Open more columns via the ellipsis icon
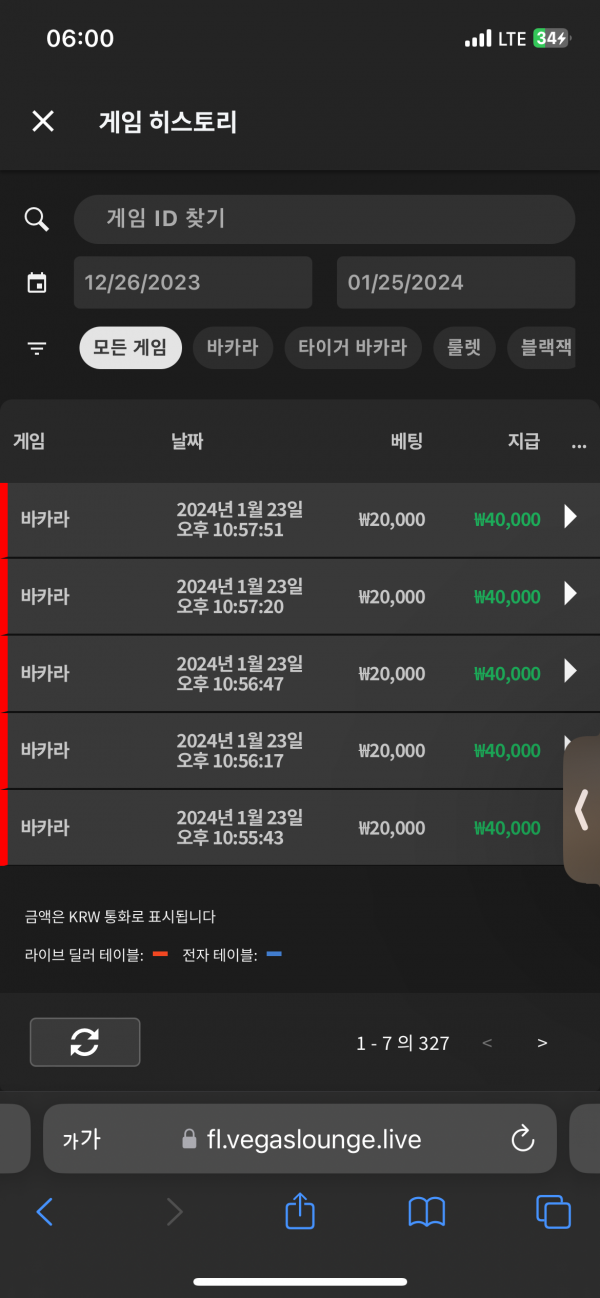600x1298 pixels. point(578,443)
